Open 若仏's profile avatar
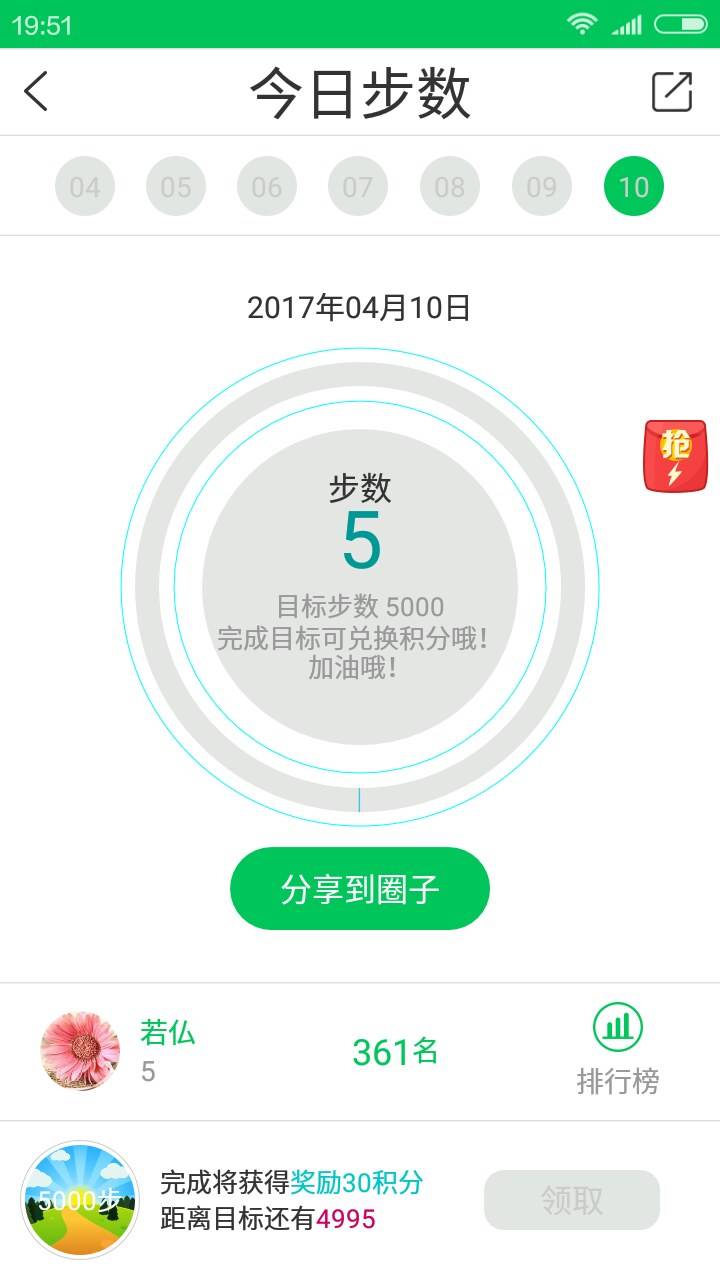This screenshot has height=1280, width=720. coord(80,1051)
